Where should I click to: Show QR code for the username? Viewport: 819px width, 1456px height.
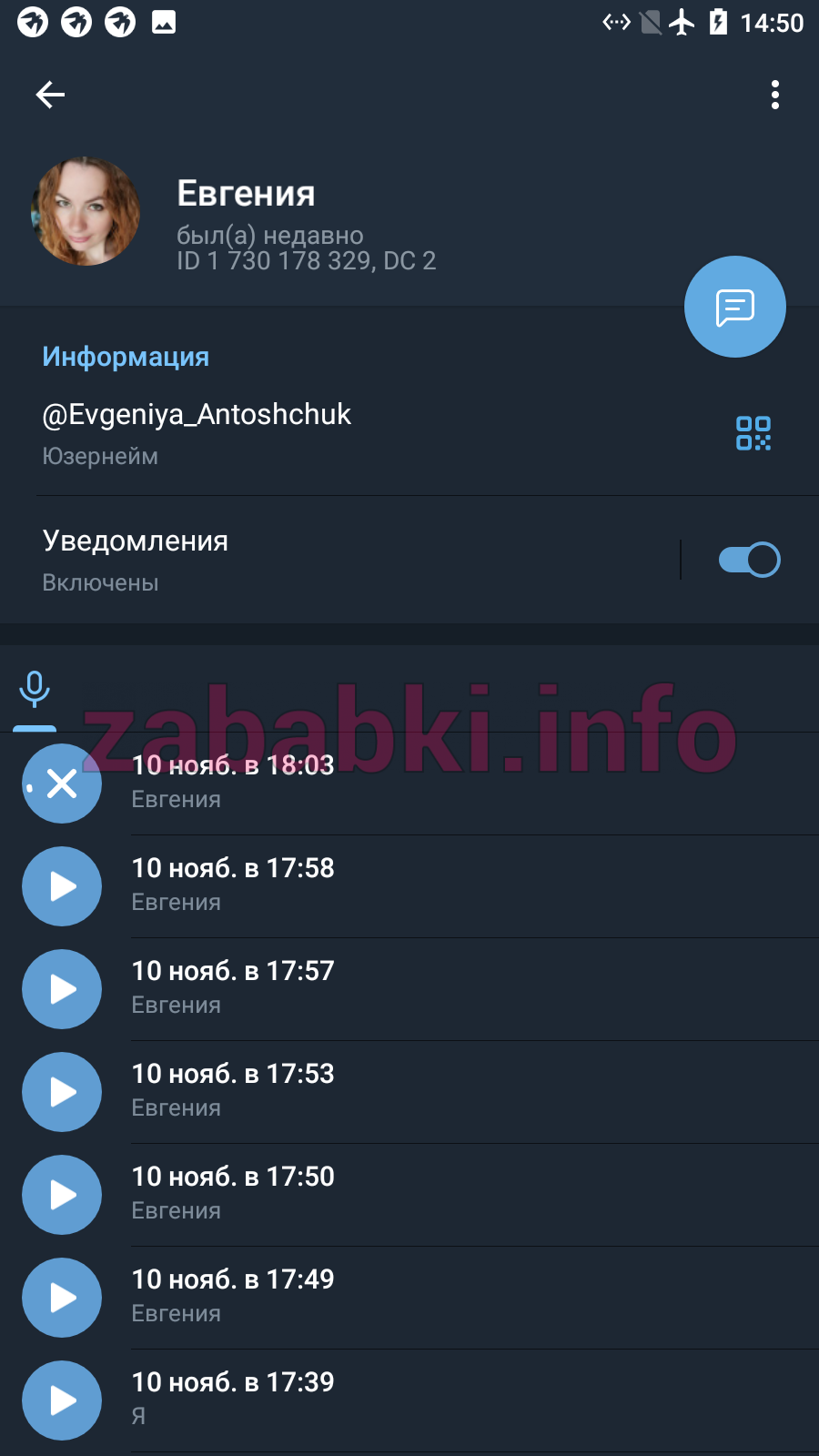click(753, 433)
